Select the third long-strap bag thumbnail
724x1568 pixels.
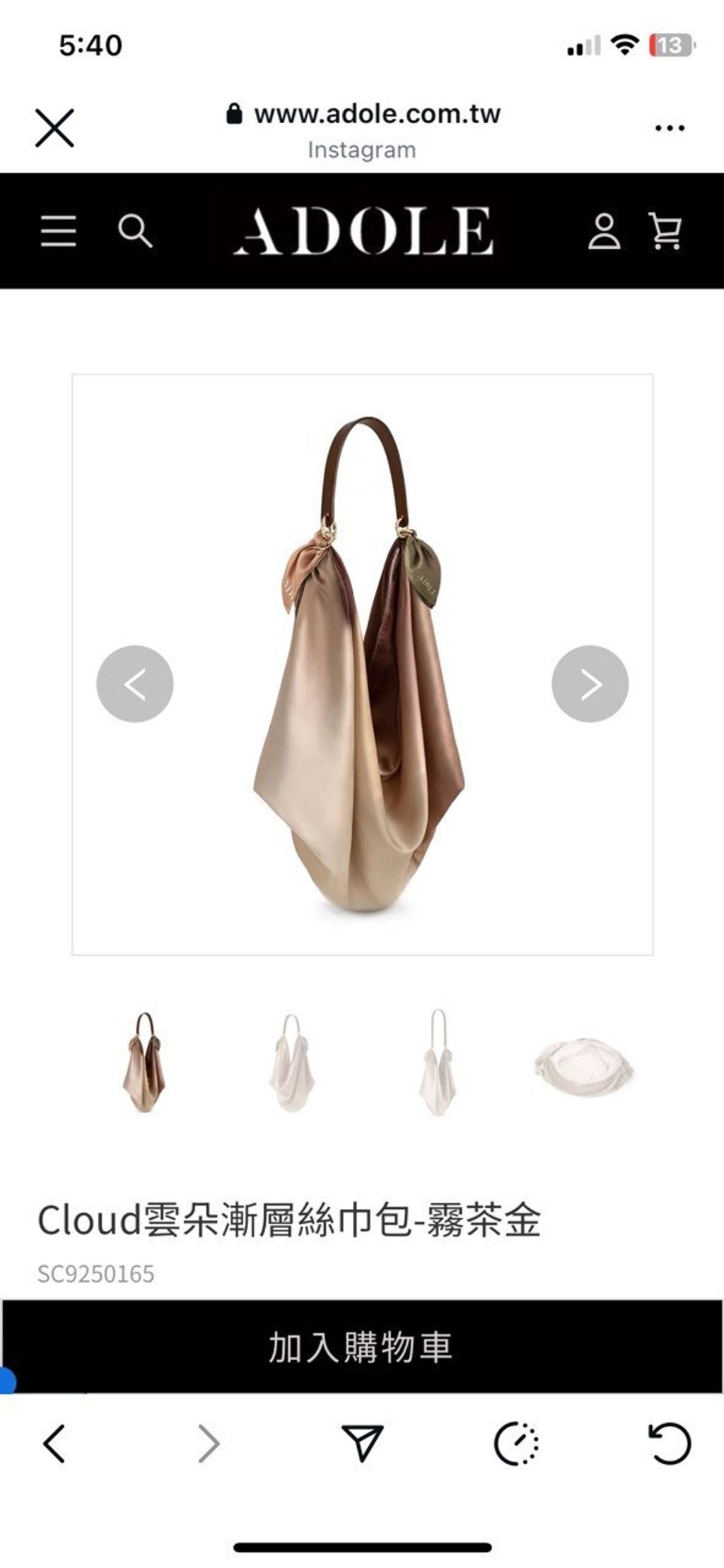point(438,1062)
